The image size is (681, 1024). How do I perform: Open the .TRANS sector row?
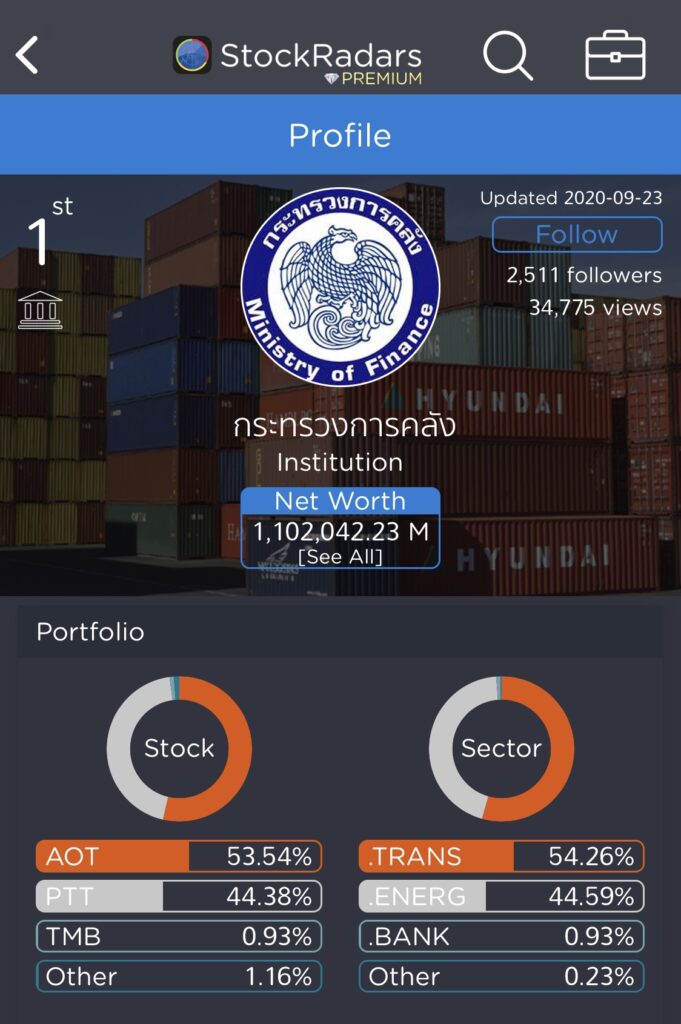click(x=501, y=856)
